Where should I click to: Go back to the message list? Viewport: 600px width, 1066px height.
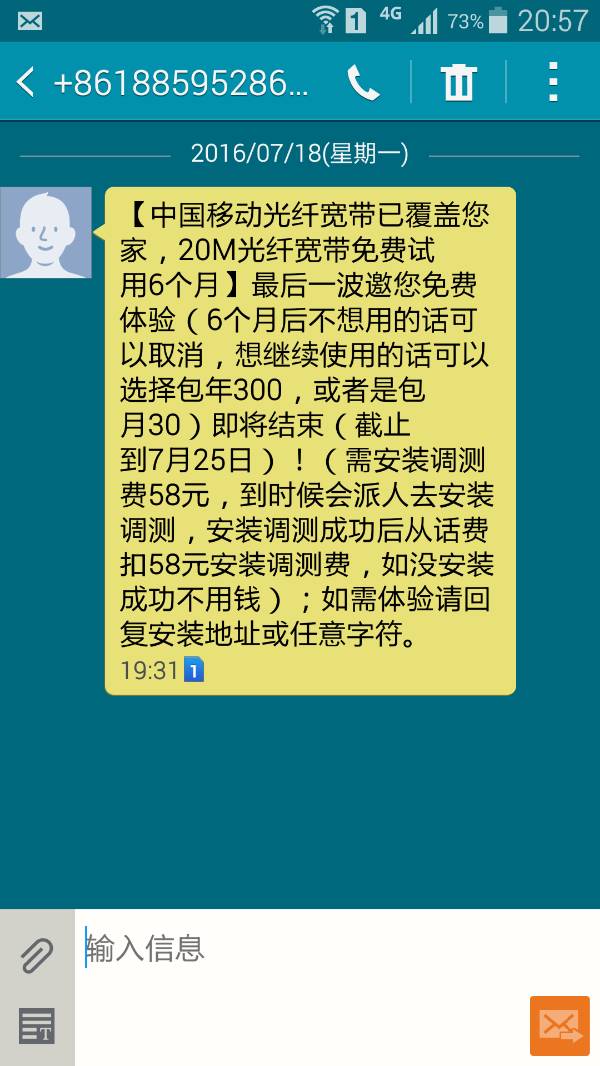26,82
